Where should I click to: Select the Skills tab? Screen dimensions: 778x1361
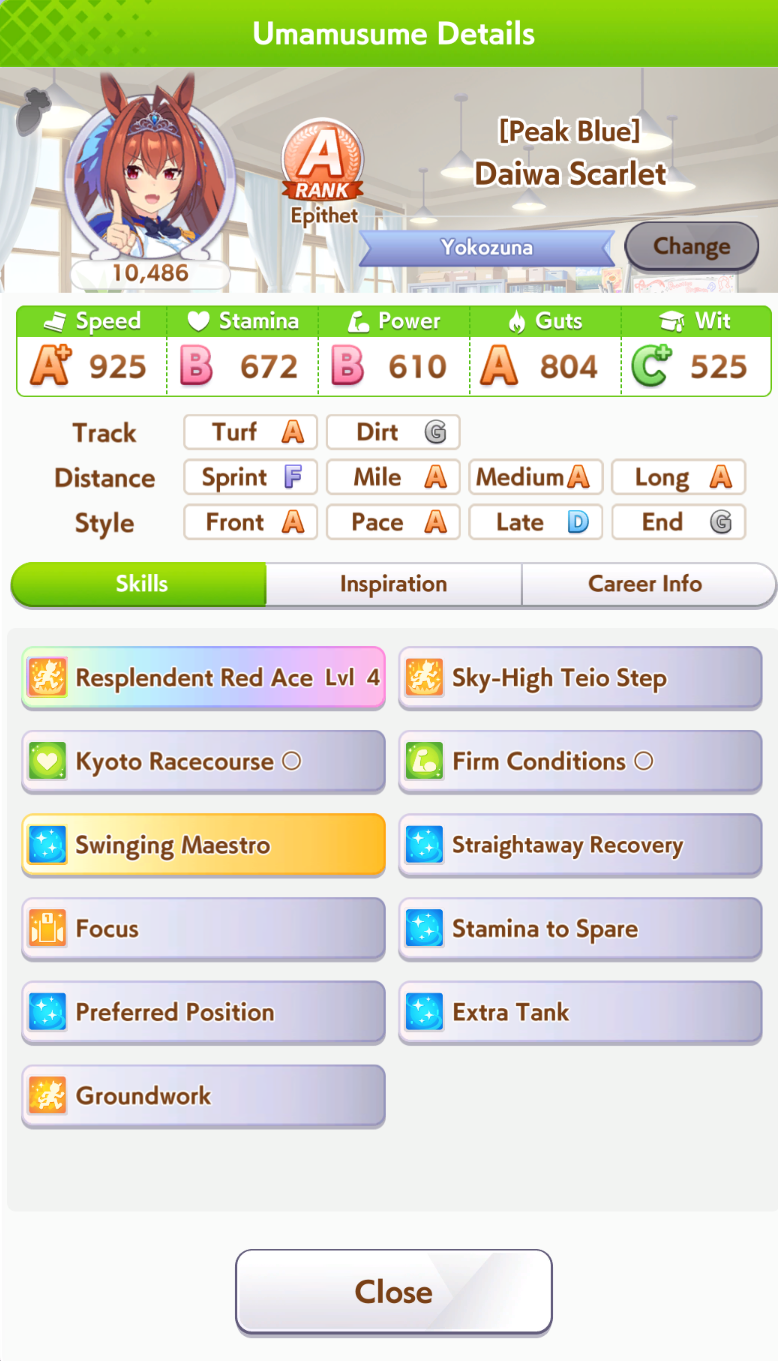[x=141, y=584]
